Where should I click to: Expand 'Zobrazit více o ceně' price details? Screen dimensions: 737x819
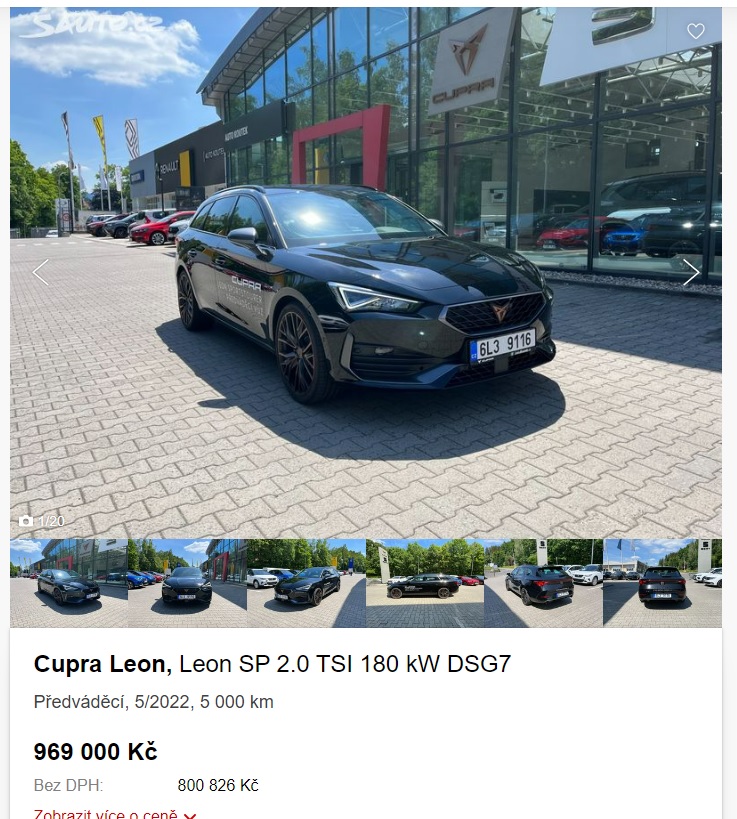pos(115,814)
